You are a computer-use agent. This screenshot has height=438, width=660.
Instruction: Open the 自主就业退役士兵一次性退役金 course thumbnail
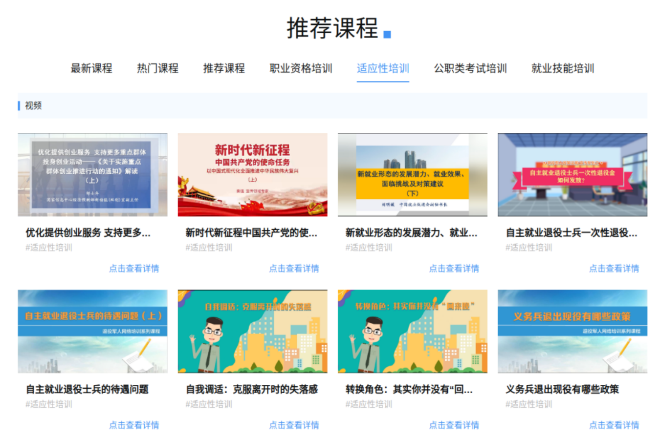(572, 175)
